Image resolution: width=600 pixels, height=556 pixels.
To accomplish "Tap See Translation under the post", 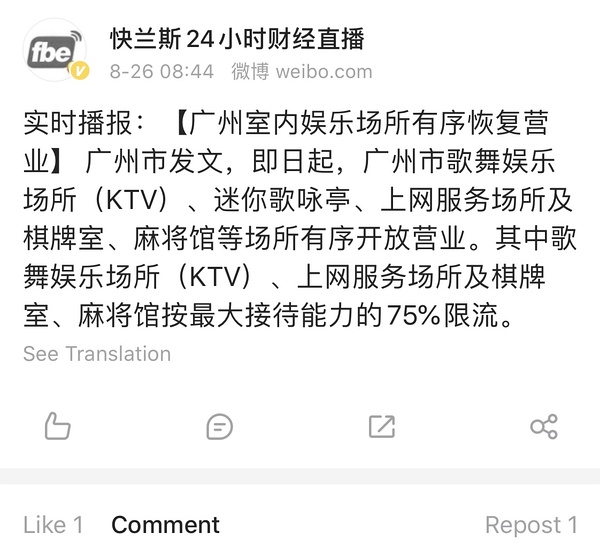I will coord(97,354).
